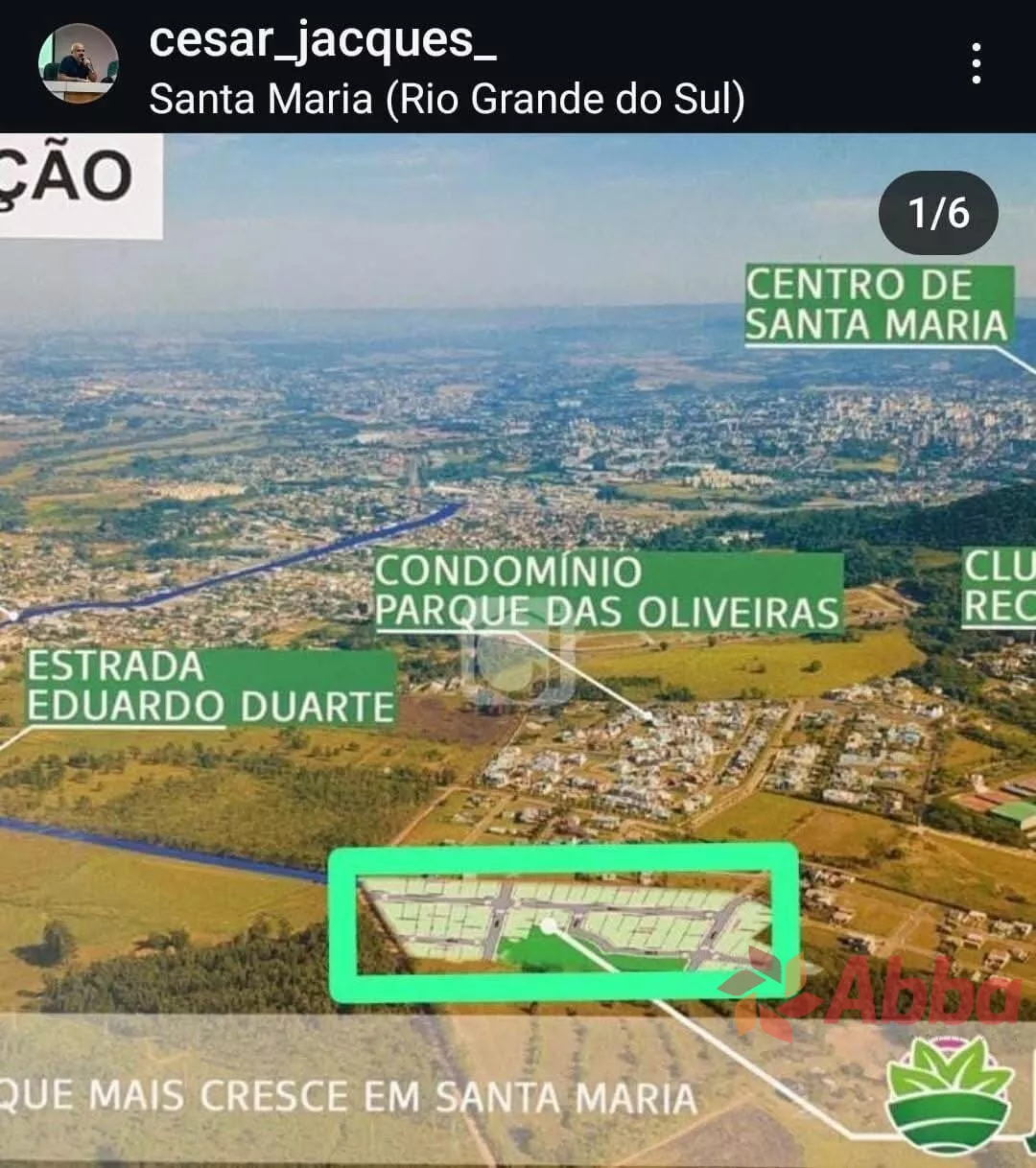Viewport: 1036px width, 1168px height.
Task: Open Santa Maria (Rio Grande do Sul) location
Action: (x=447, y=99)
